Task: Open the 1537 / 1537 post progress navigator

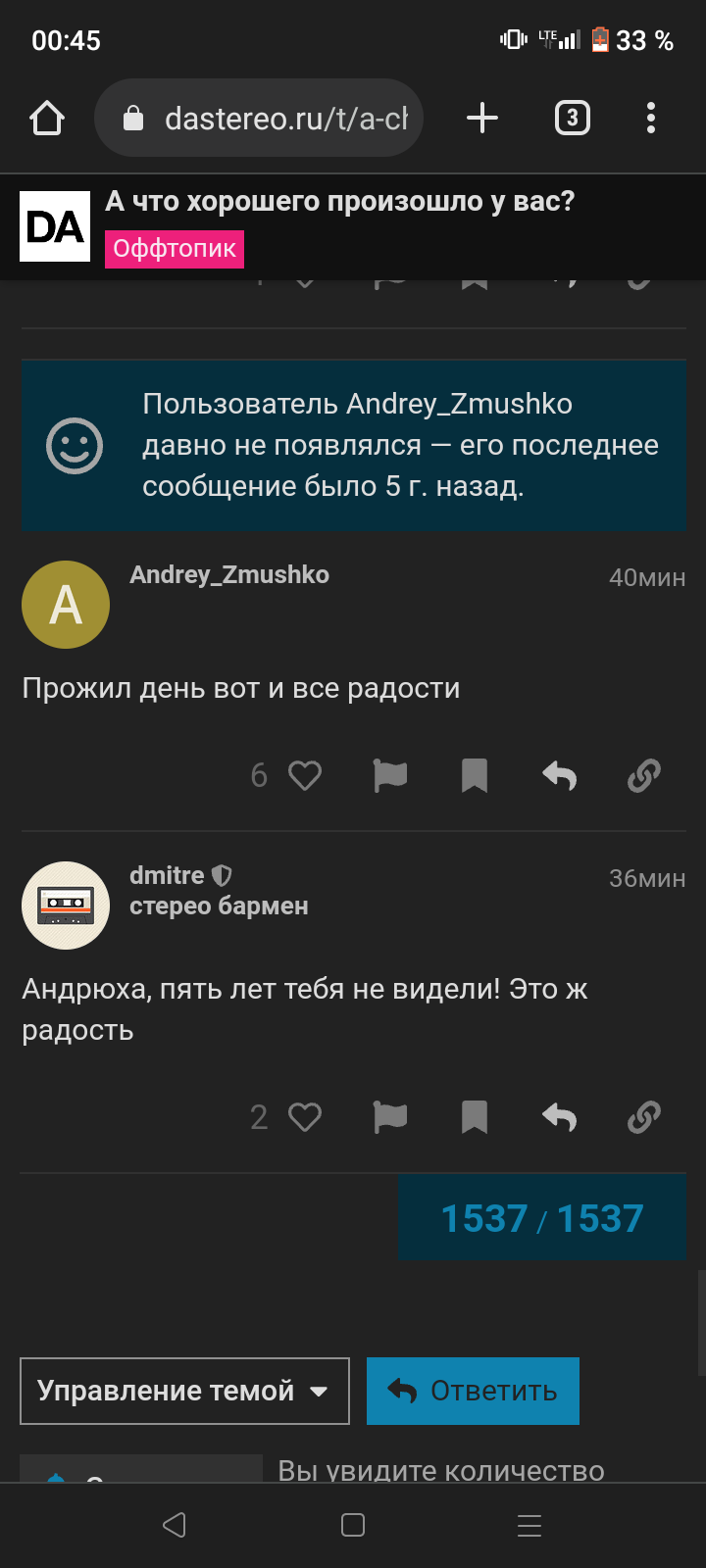Action: 542,1218
